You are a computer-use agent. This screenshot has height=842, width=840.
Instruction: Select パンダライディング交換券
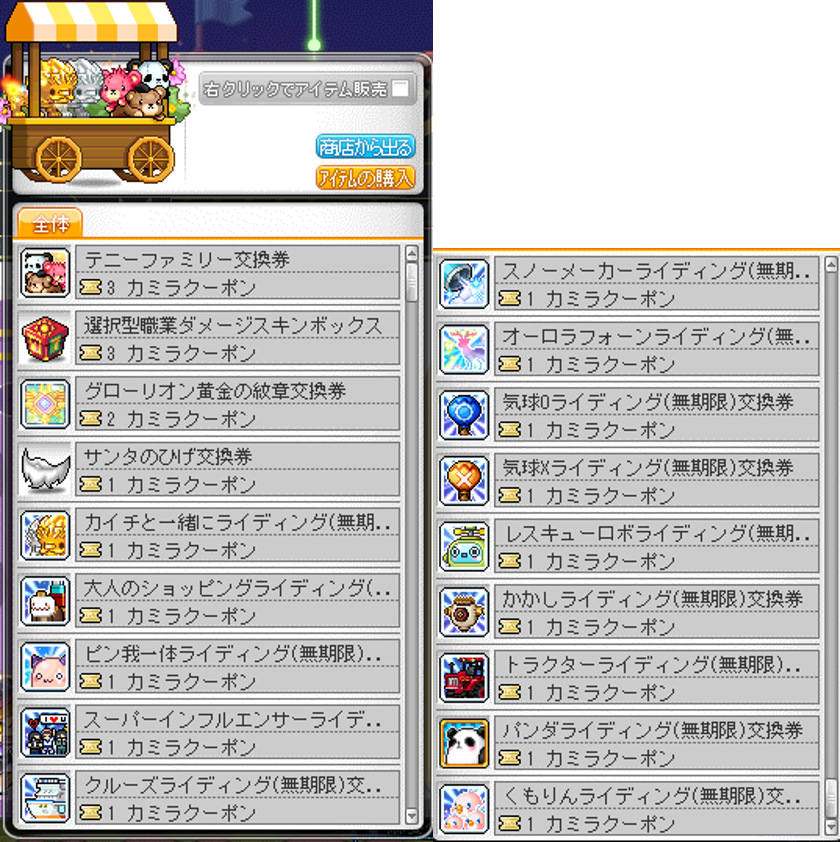[628, 744]
